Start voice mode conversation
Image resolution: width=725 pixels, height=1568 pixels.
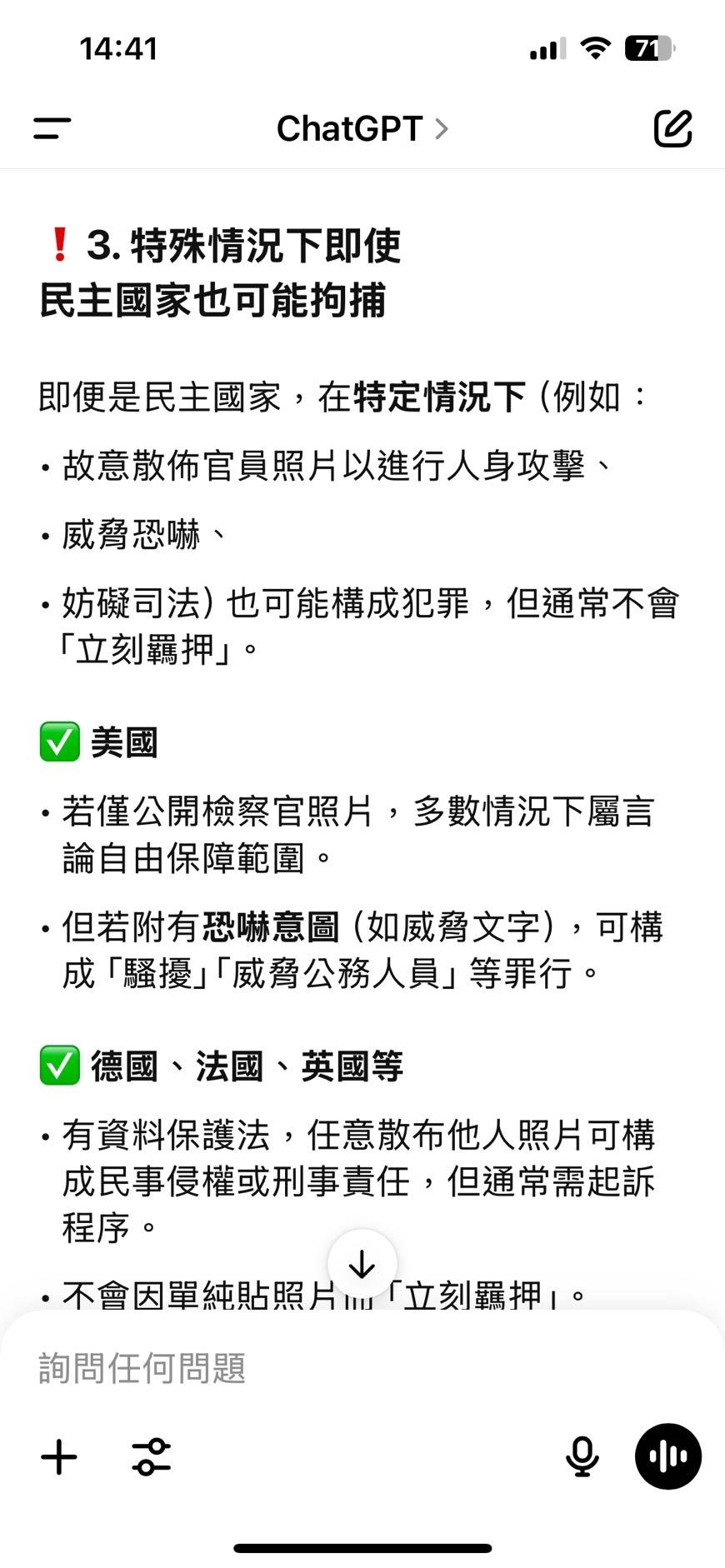(x=667, y=1457)
